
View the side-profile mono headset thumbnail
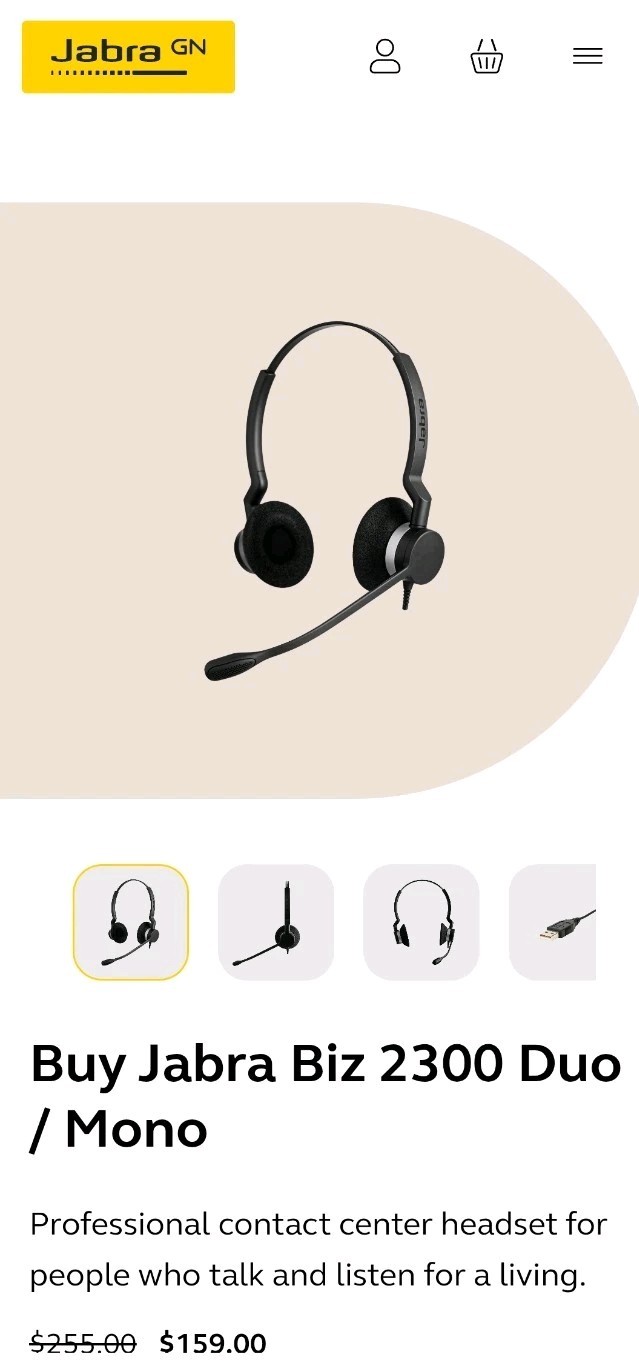point(276,922)
